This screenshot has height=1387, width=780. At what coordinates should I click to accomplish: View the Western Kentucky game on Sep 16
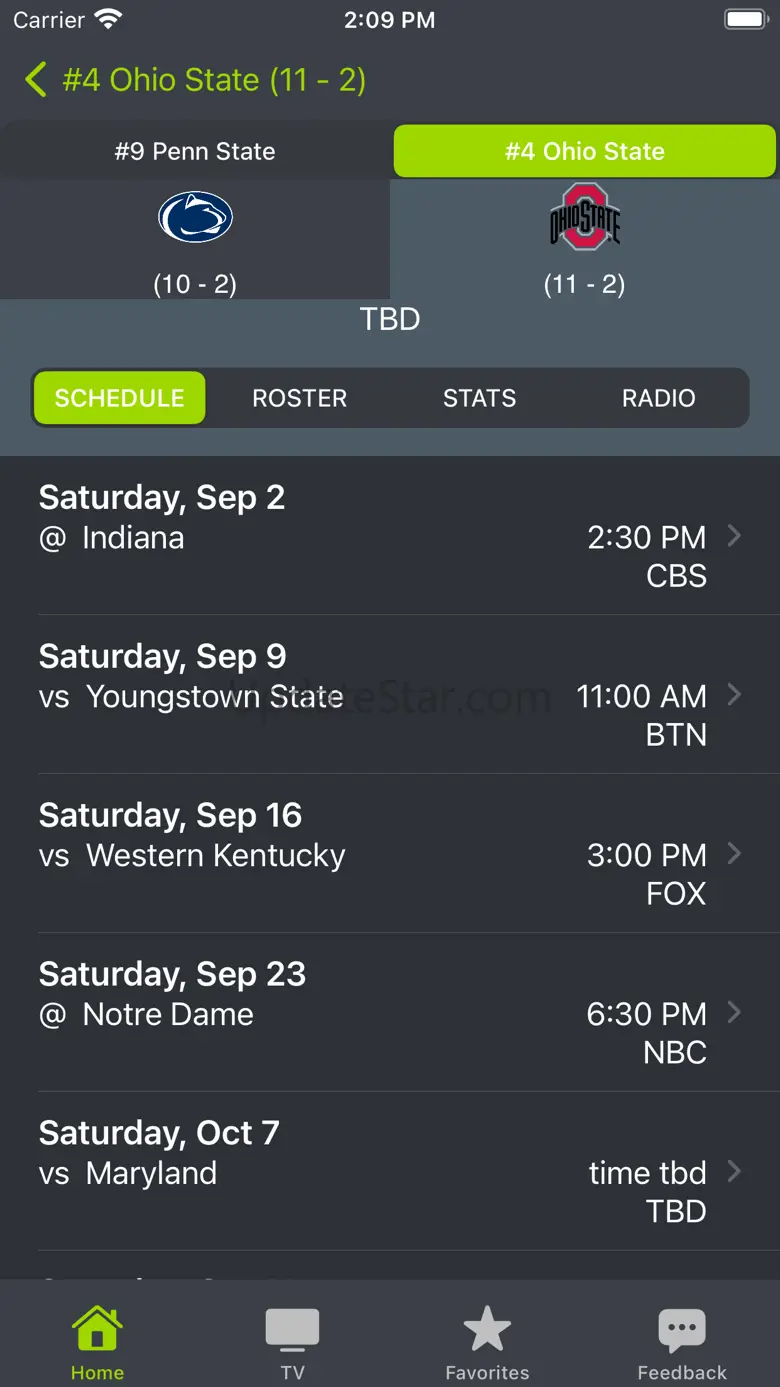click(x=390, y=854)
